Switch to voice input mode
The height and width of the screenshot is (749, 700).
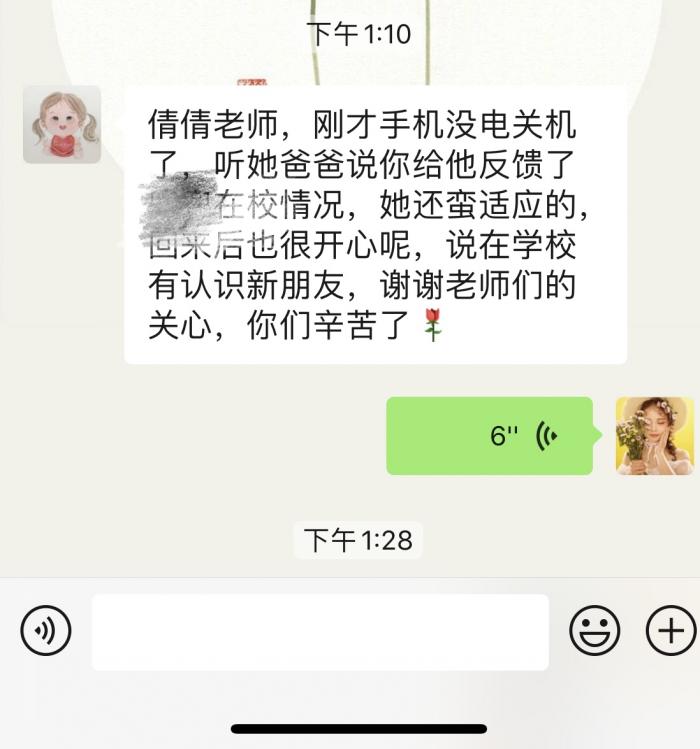[46, 631]
